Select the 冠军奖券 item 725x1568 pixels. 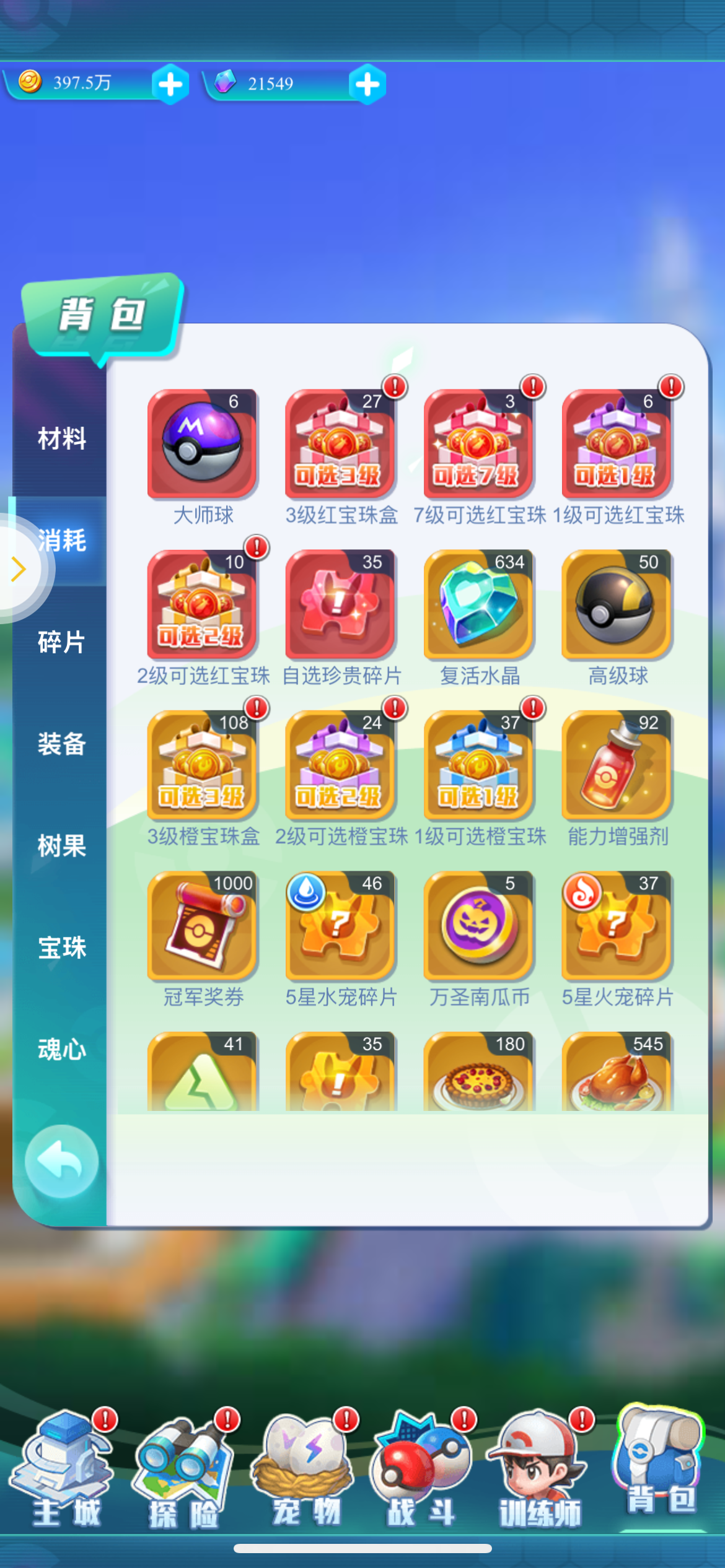pyautogui.click(x=202, y=926)
